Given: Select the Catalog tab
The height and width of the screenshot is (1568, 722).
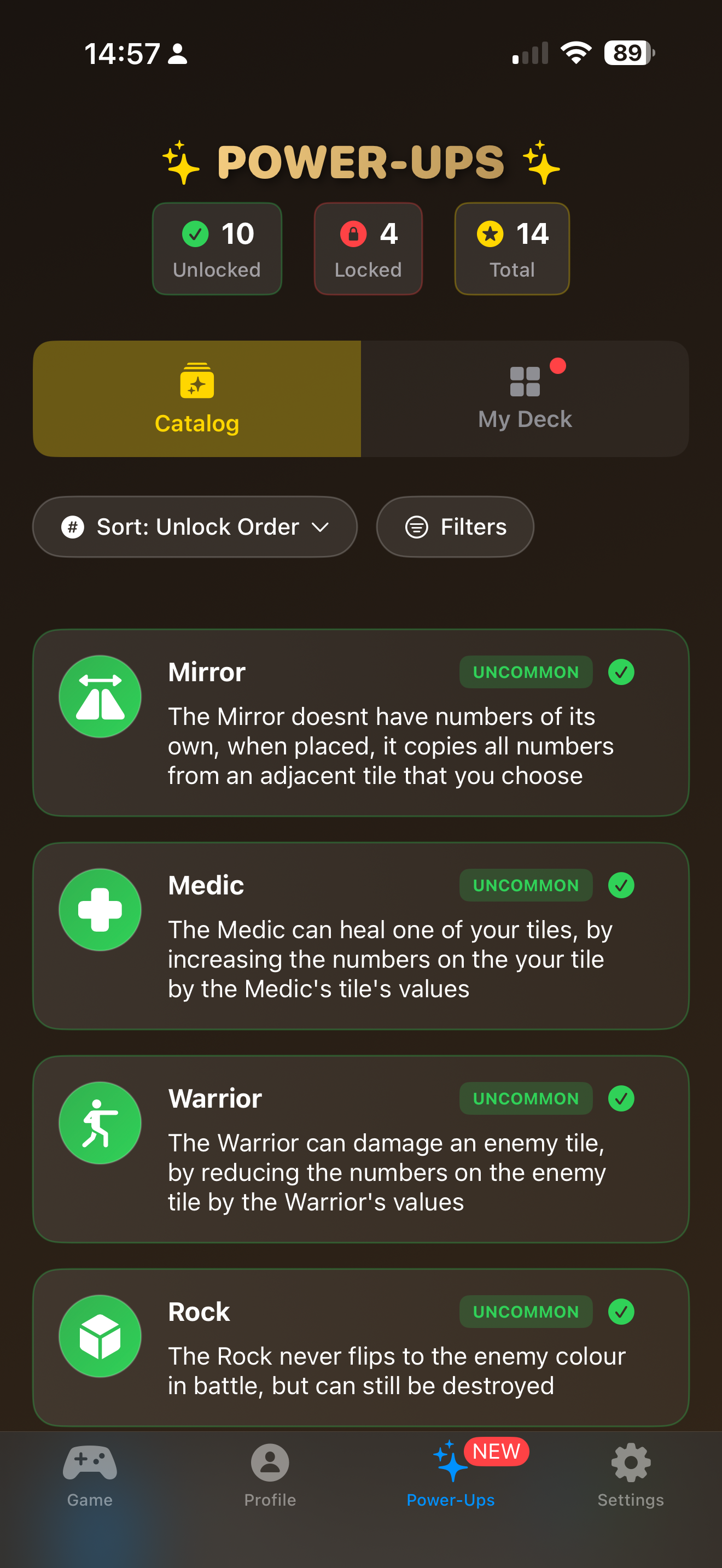Looking at the screenshot, I should (196, 399).
